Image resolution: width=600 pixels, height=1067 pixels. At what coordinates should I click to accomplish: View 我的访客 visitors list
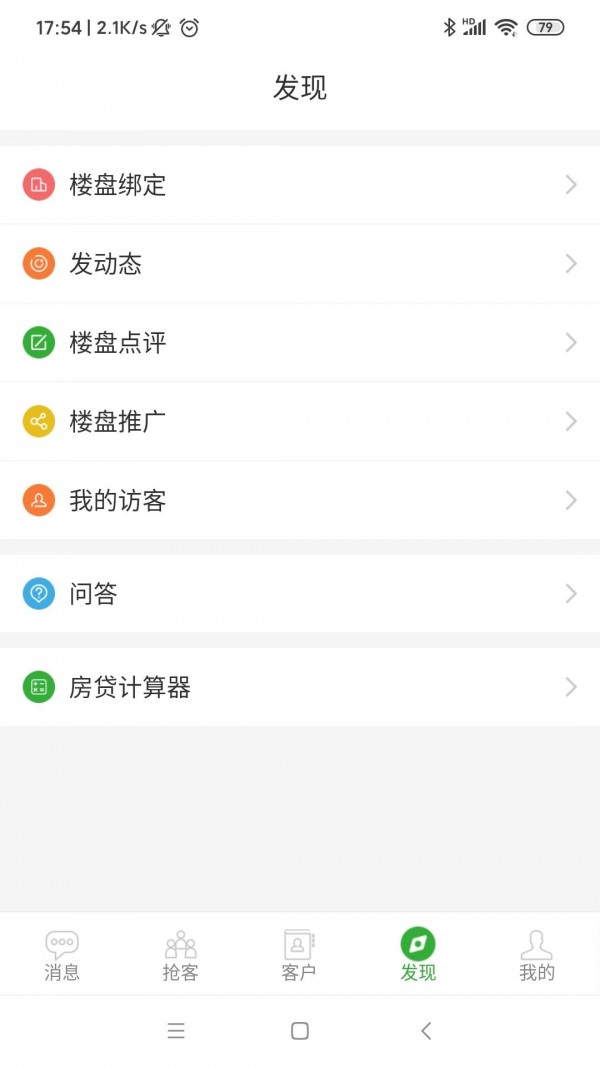coord(300,501)
